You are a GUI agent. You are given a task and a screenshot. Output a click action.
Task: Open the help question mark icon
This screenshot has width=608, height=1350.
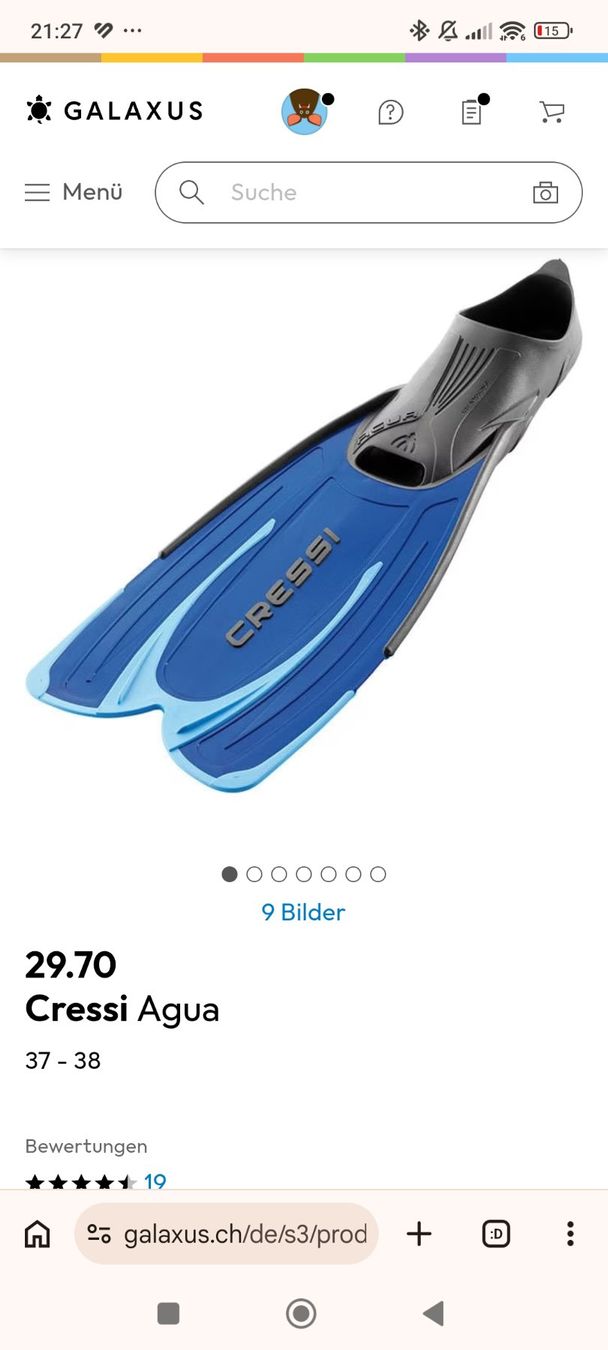(390, 112)
